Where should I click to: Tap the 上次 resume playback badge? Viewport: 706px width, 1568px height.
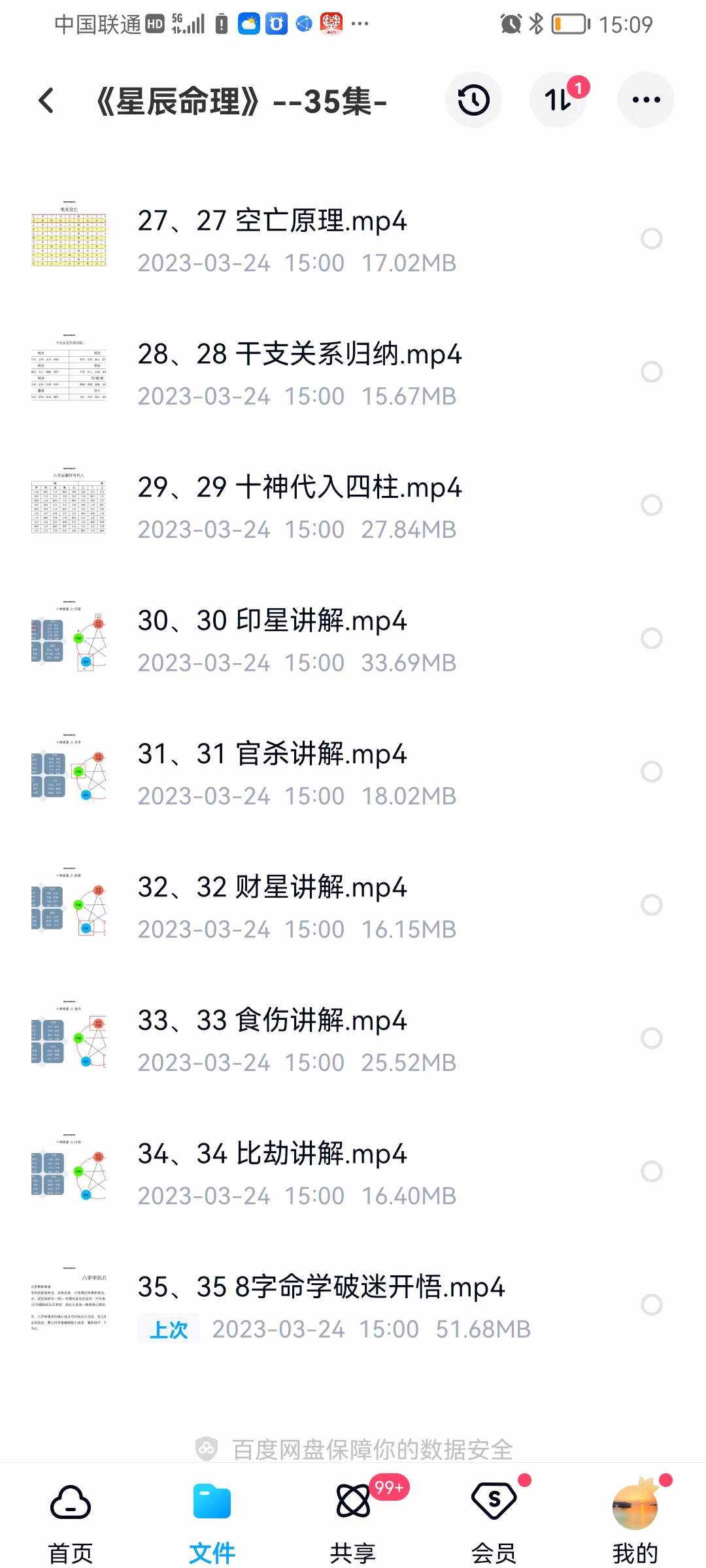167,1329
